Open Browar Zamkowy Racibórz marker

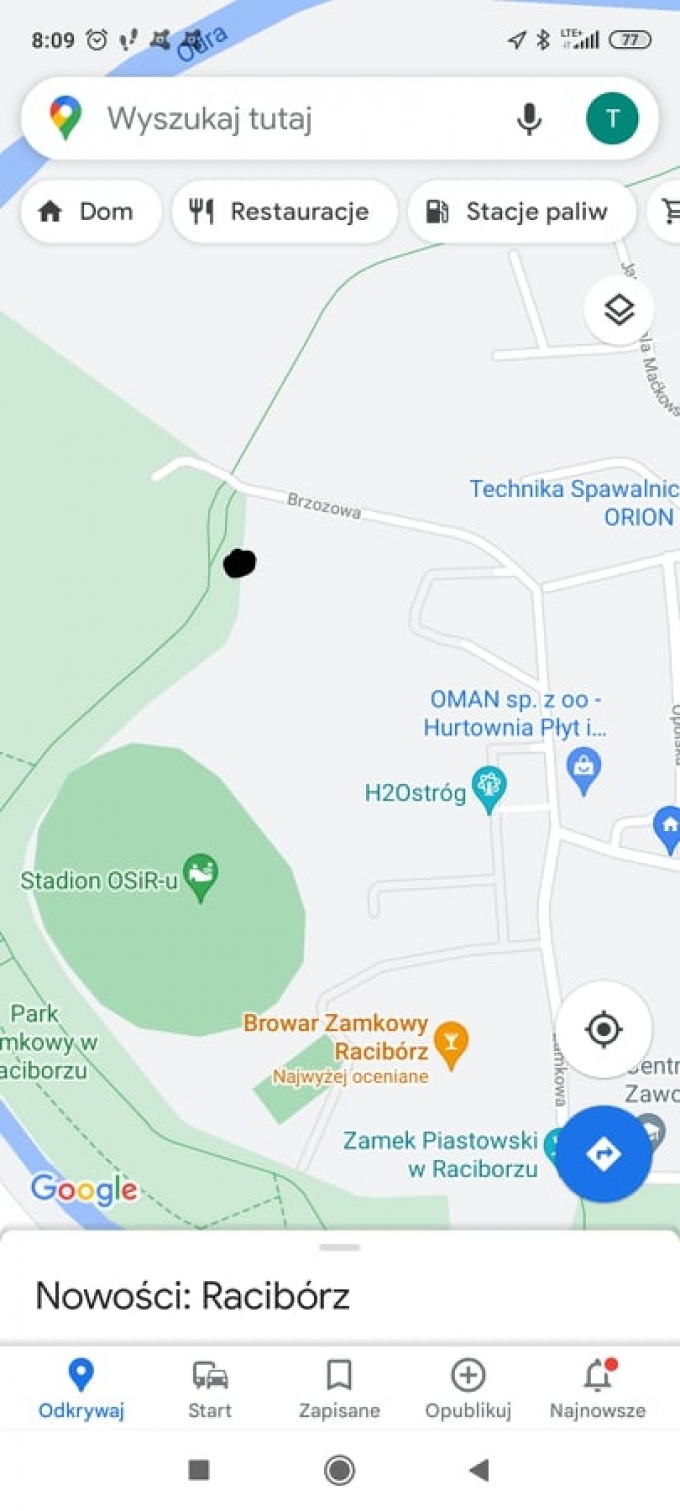(x=451, y=1045)
